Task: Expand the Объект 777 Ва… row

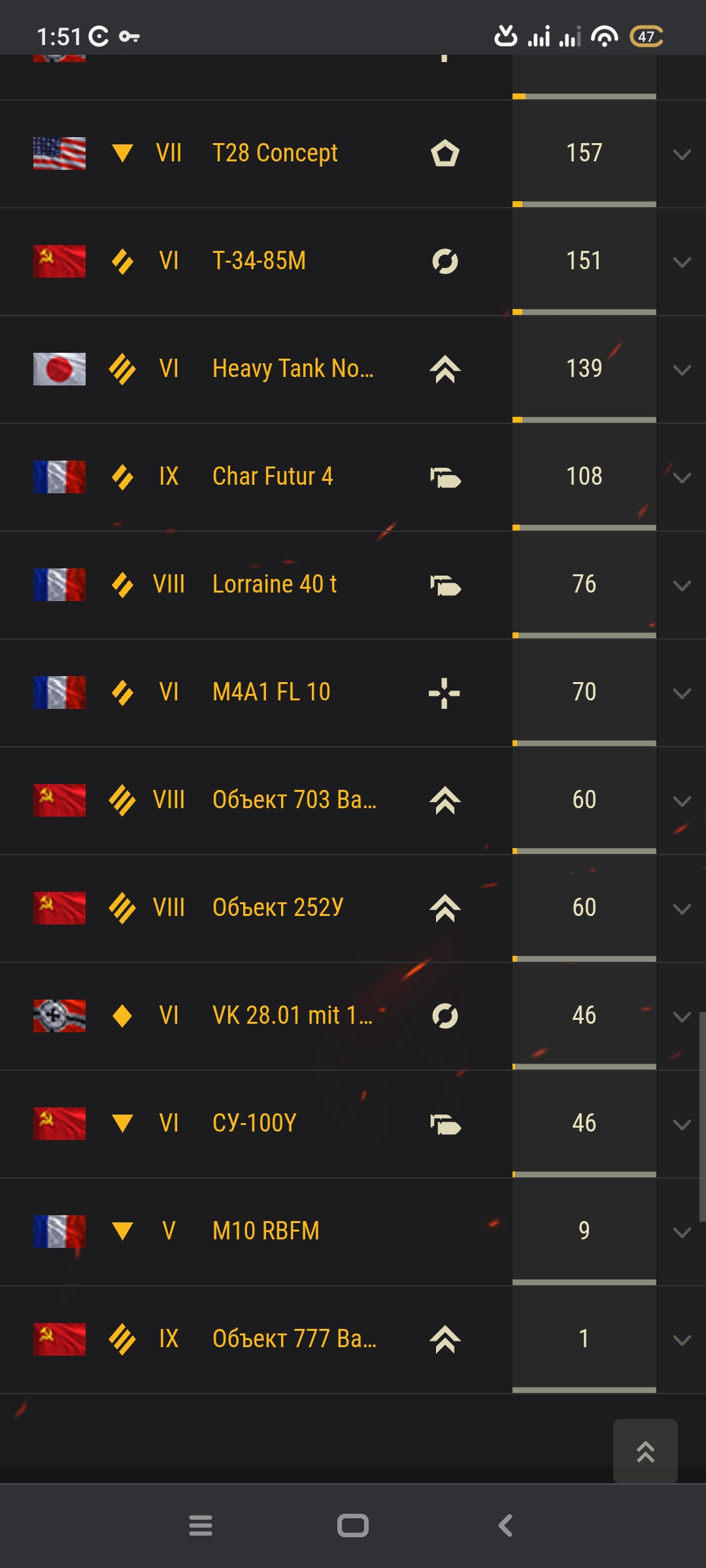Action: [x=682, y=1340]
